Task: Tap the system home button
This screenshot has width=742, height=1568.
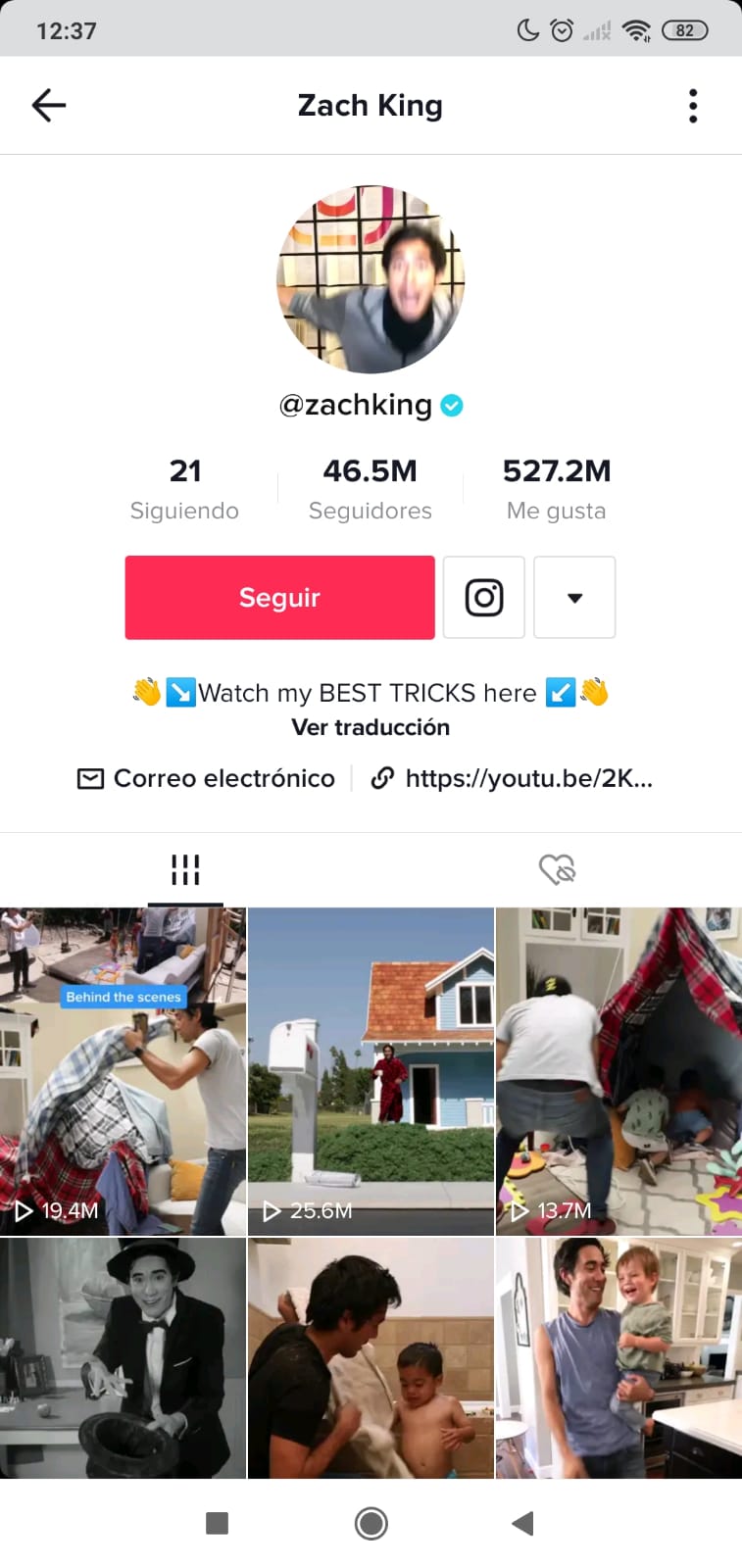Action: (x=371, y=1523)
